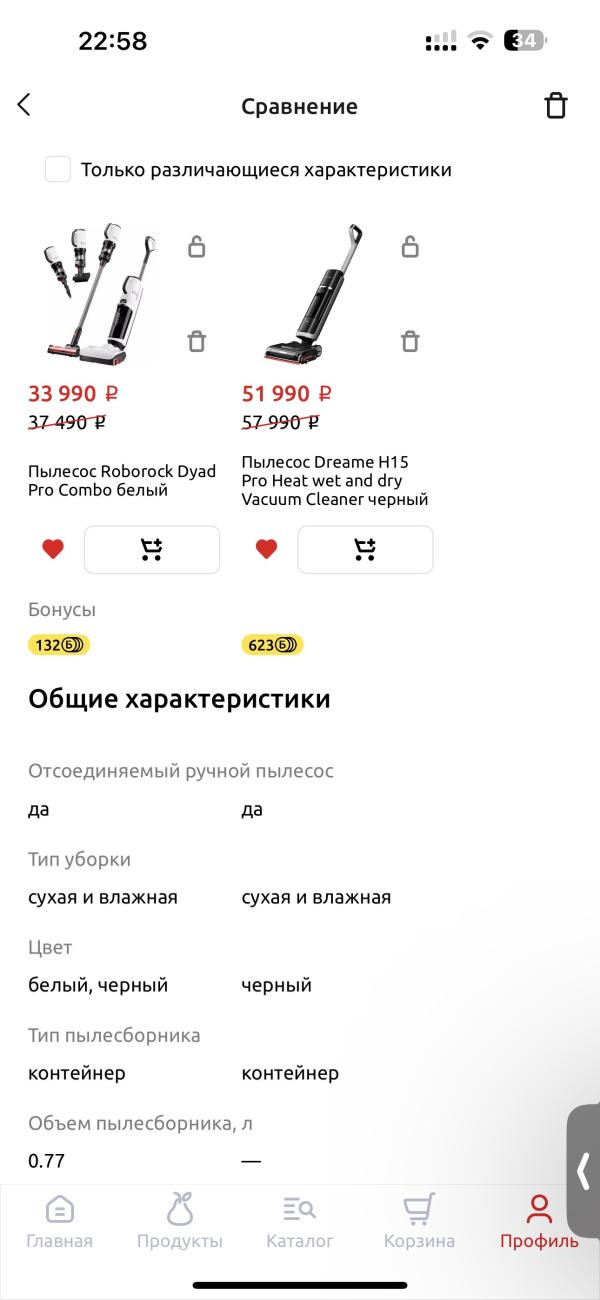Image resolution: width=600 pixels, height=1300 pixels.
Task: Check 'Только различающиеся характеристики' box
Action: [x=58, y=169]
